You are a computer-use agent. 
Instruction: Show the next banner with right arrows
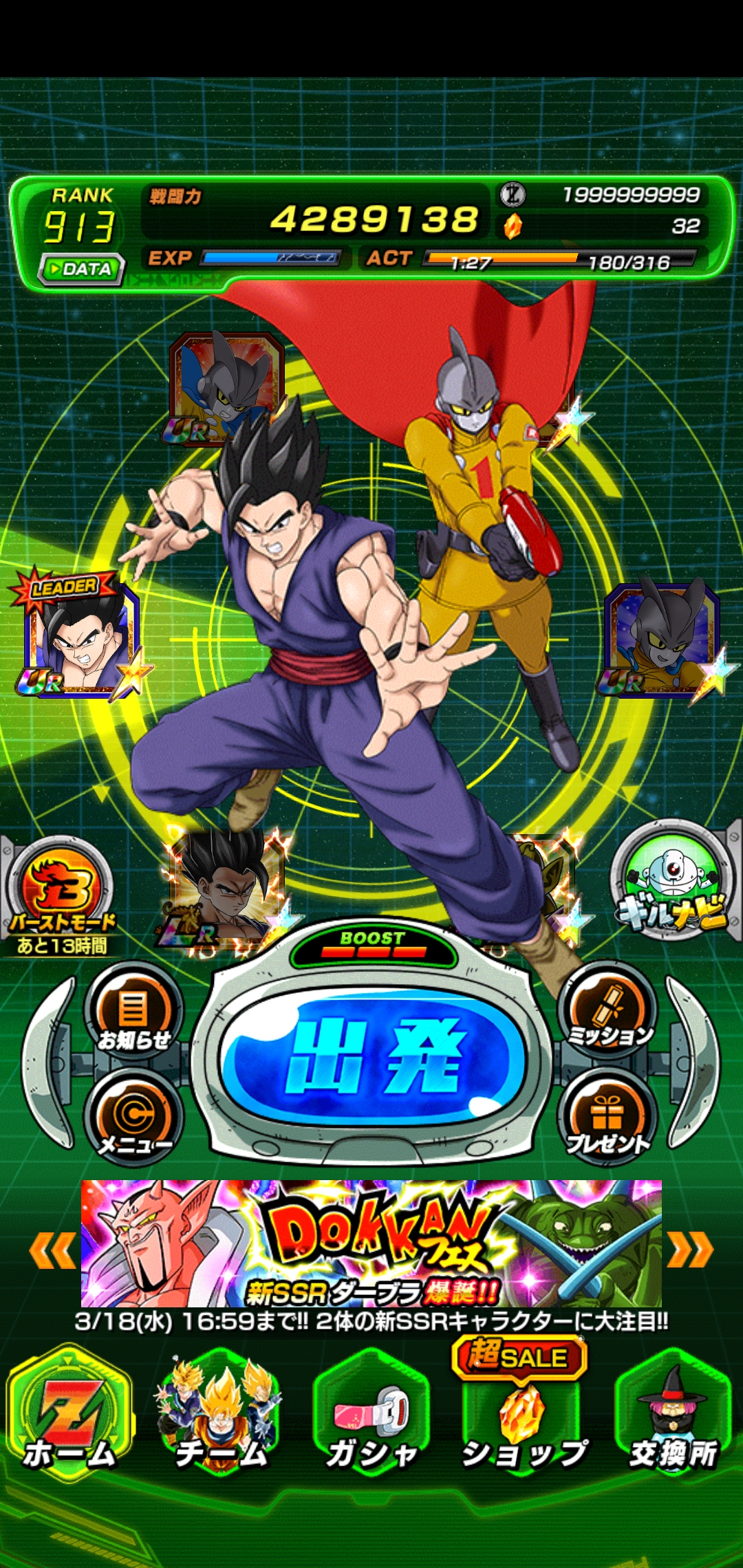(x=689, y=1250)
